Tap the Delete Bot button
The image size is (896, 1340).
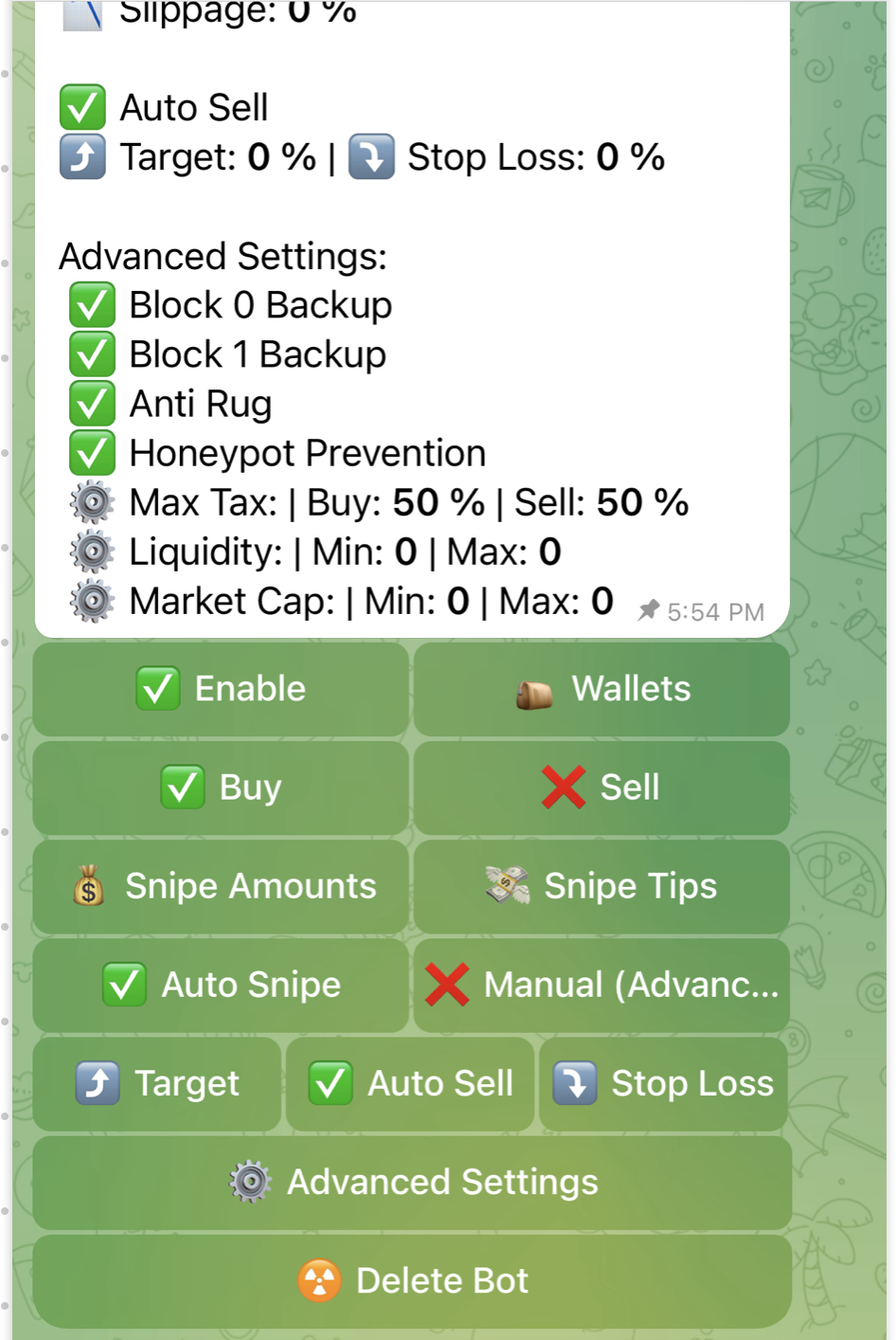[x=412, y=1280]
